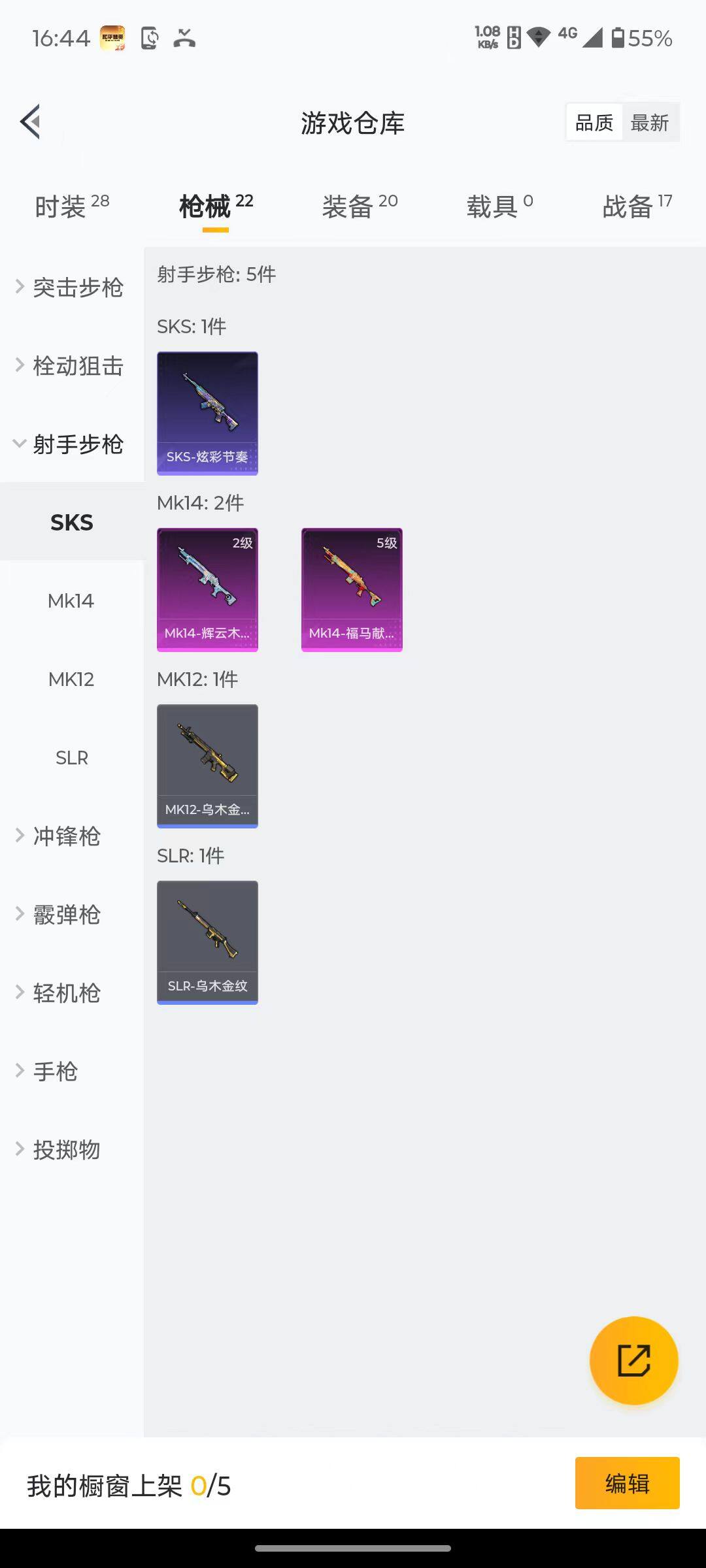This screenshot has width=706, height=1568.
Task: Tap the sync icon in the status bar
Action: pos(149,38)
